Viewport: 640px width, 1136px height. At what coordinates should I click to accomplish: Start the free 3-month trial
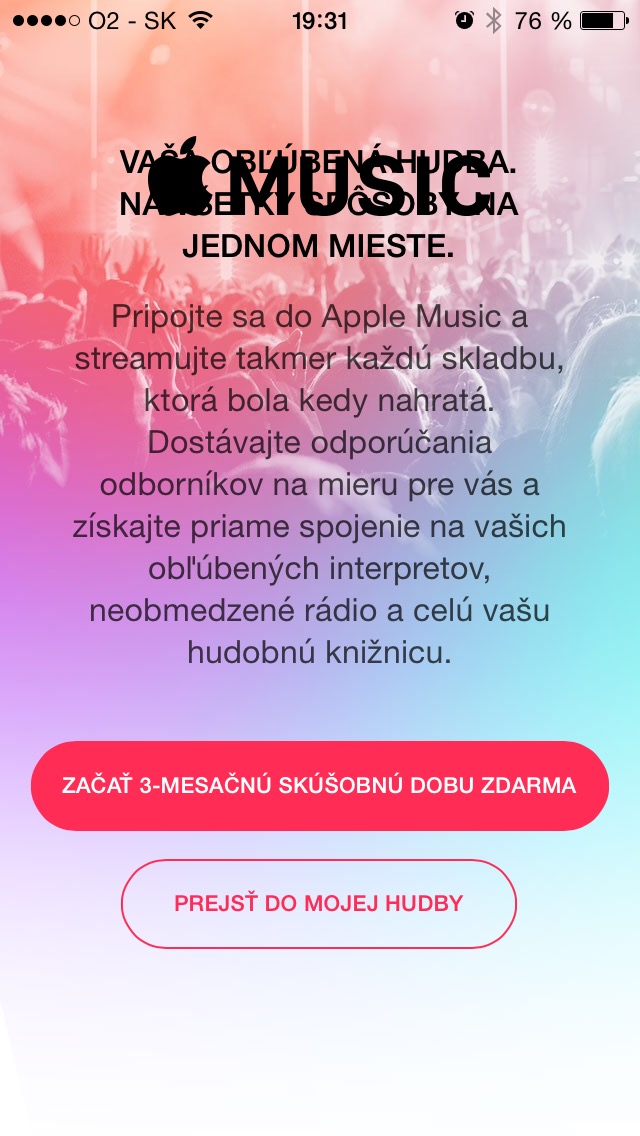[319, 785]
